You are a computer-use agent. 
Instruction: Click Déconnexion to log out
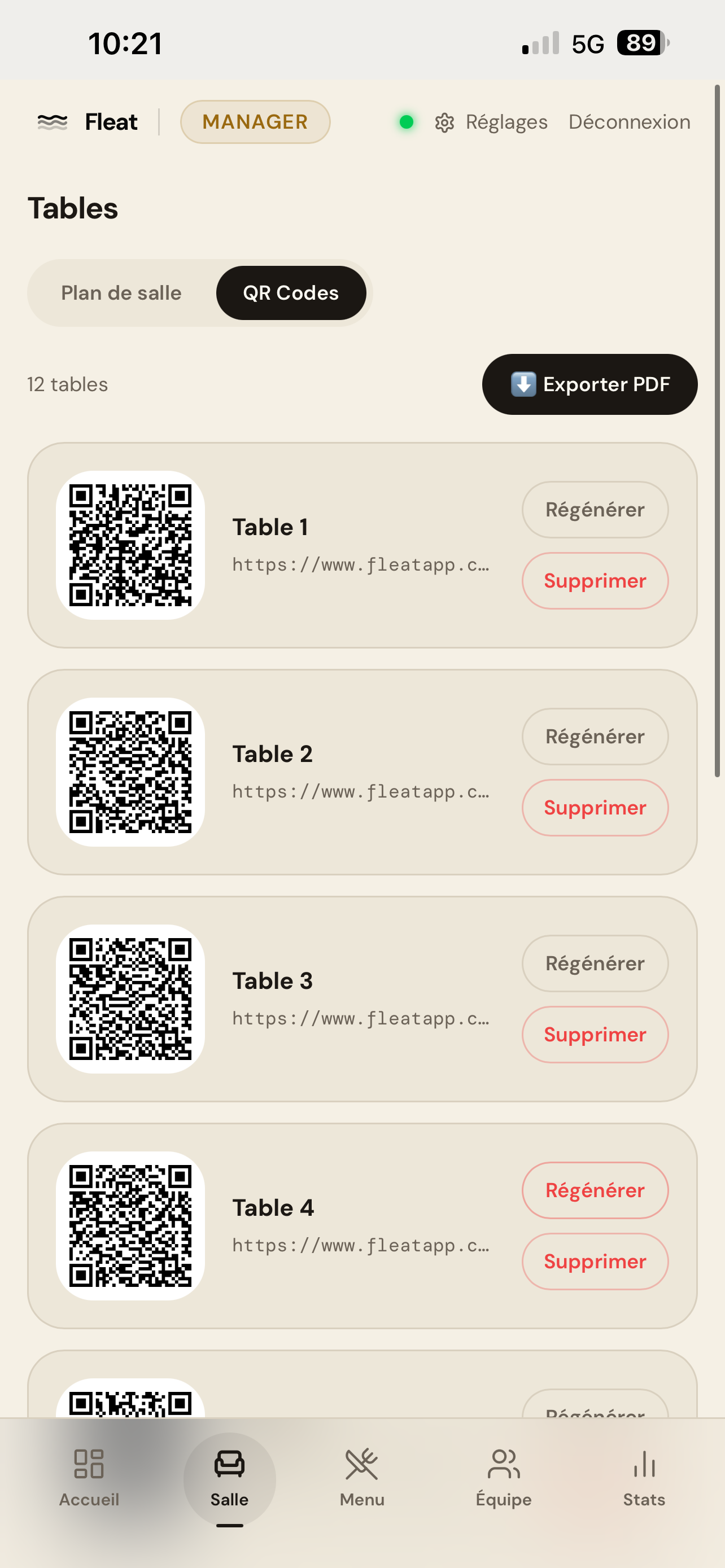coord(630,122)
